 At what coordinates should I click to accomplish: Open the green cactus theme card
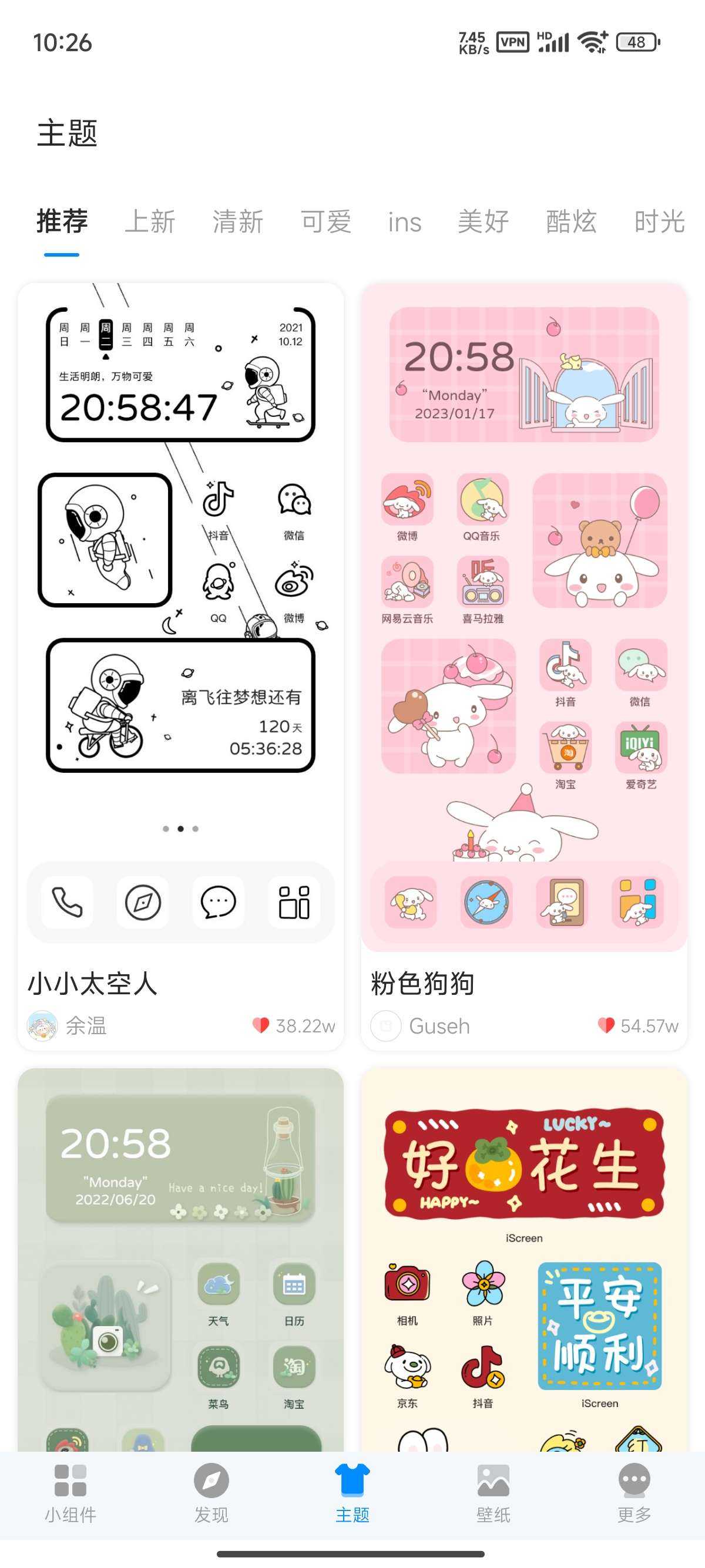click(180, 1260)
